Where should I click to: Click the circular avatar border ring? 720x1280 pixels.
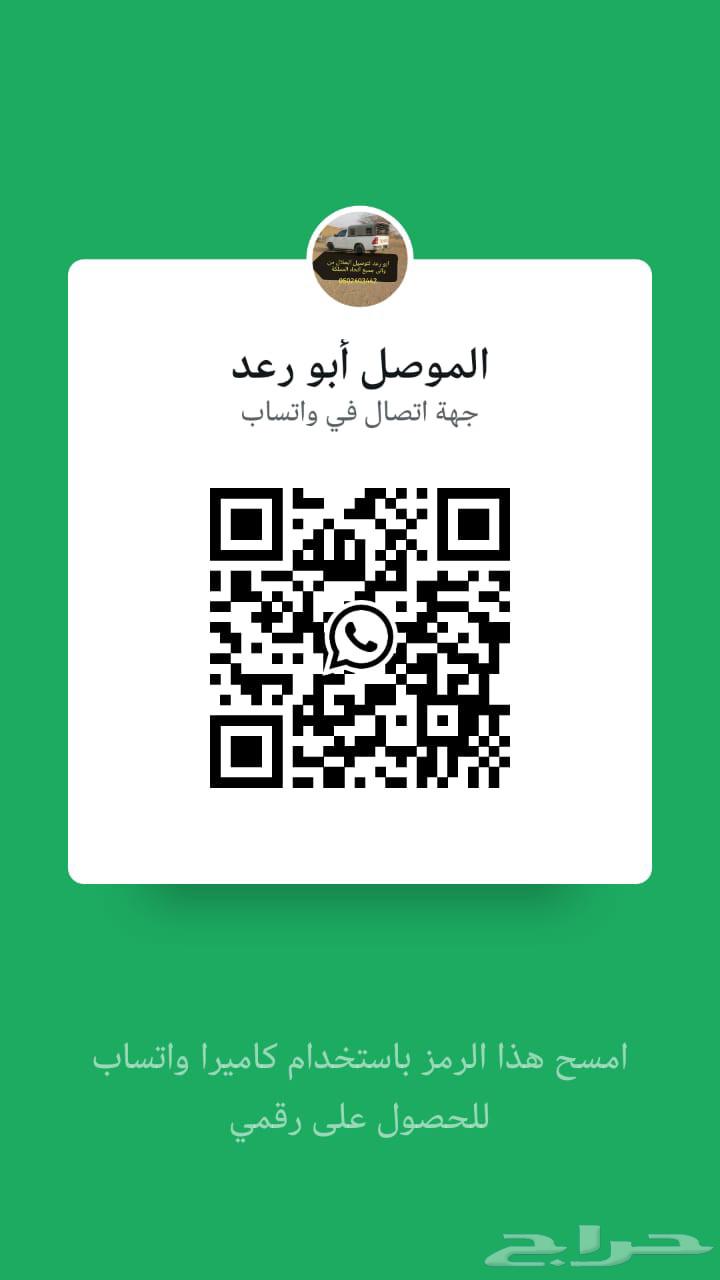pyautogui.click(x=360, y=210)
